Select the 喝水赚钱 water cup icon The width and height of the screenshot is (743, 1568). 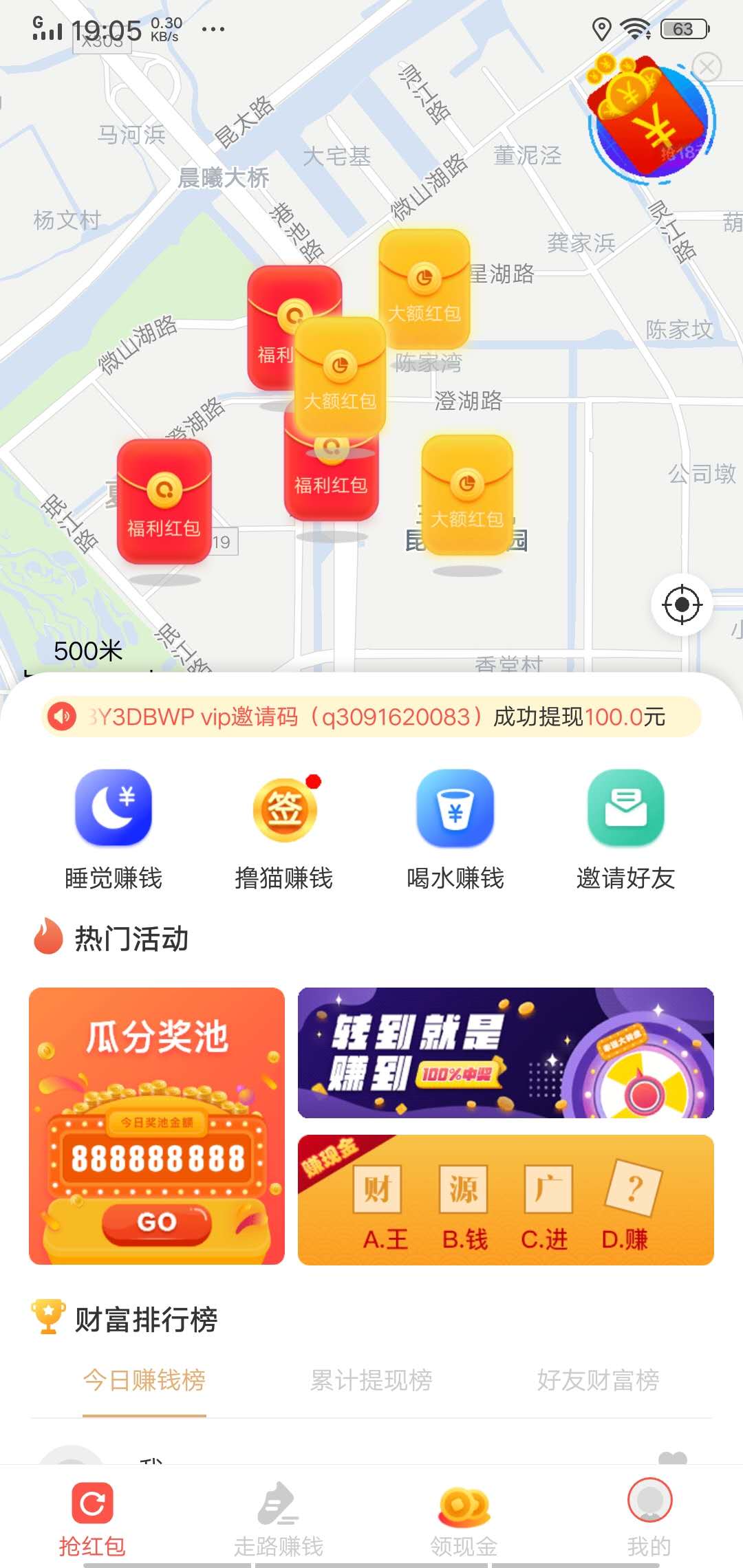coord(454,810)
